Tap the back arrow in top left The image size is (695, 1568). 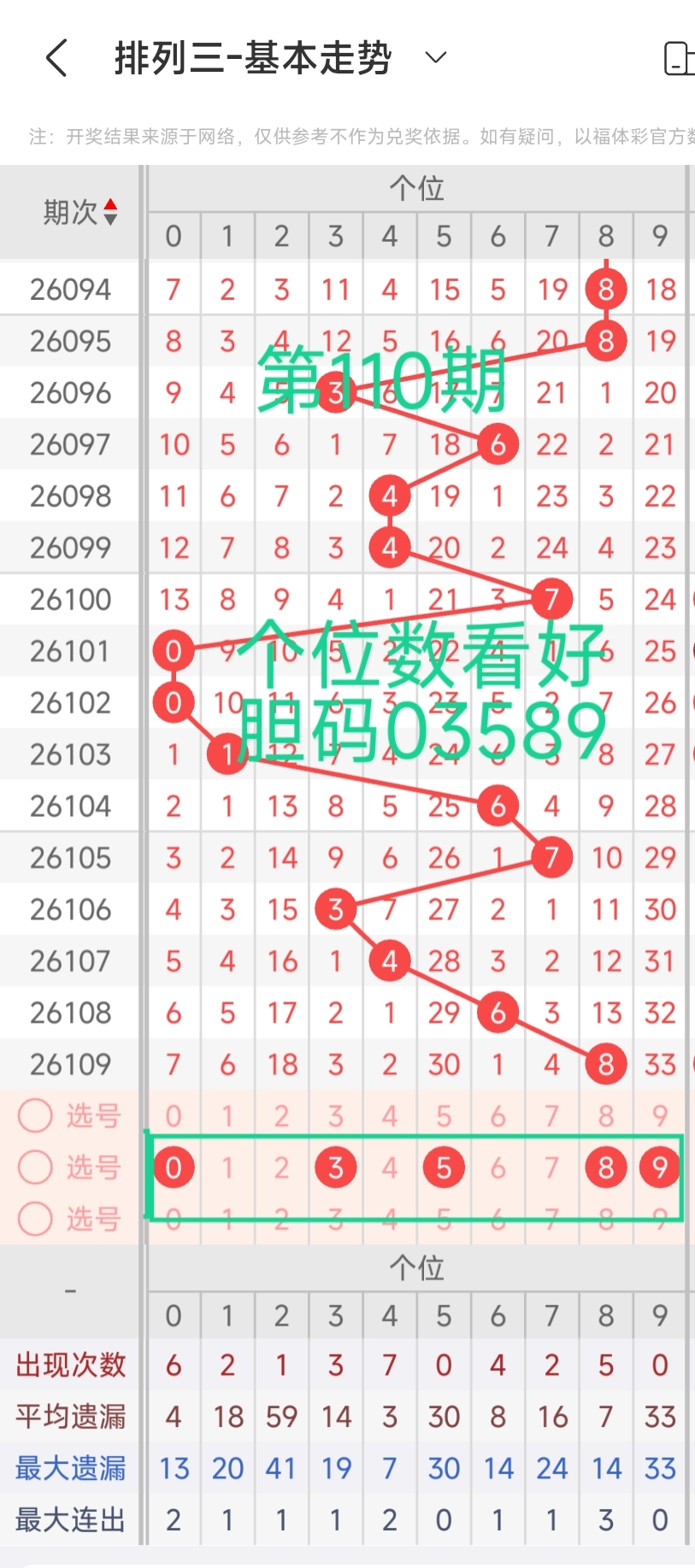pyautogui.click(x=56, y=56)
